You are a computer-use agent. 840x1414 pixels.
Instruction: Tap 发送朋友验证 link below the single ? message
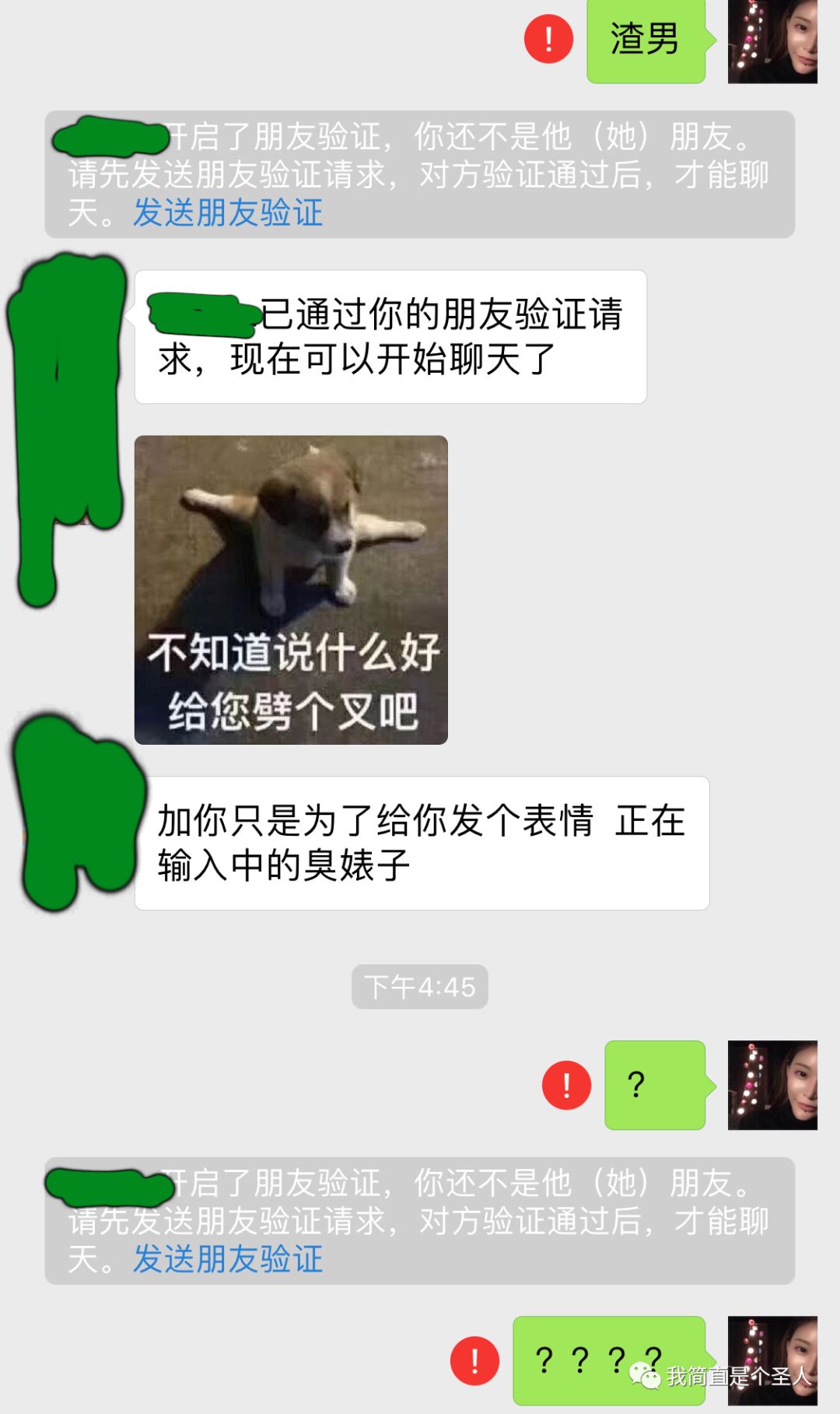tap(227, 1259)
